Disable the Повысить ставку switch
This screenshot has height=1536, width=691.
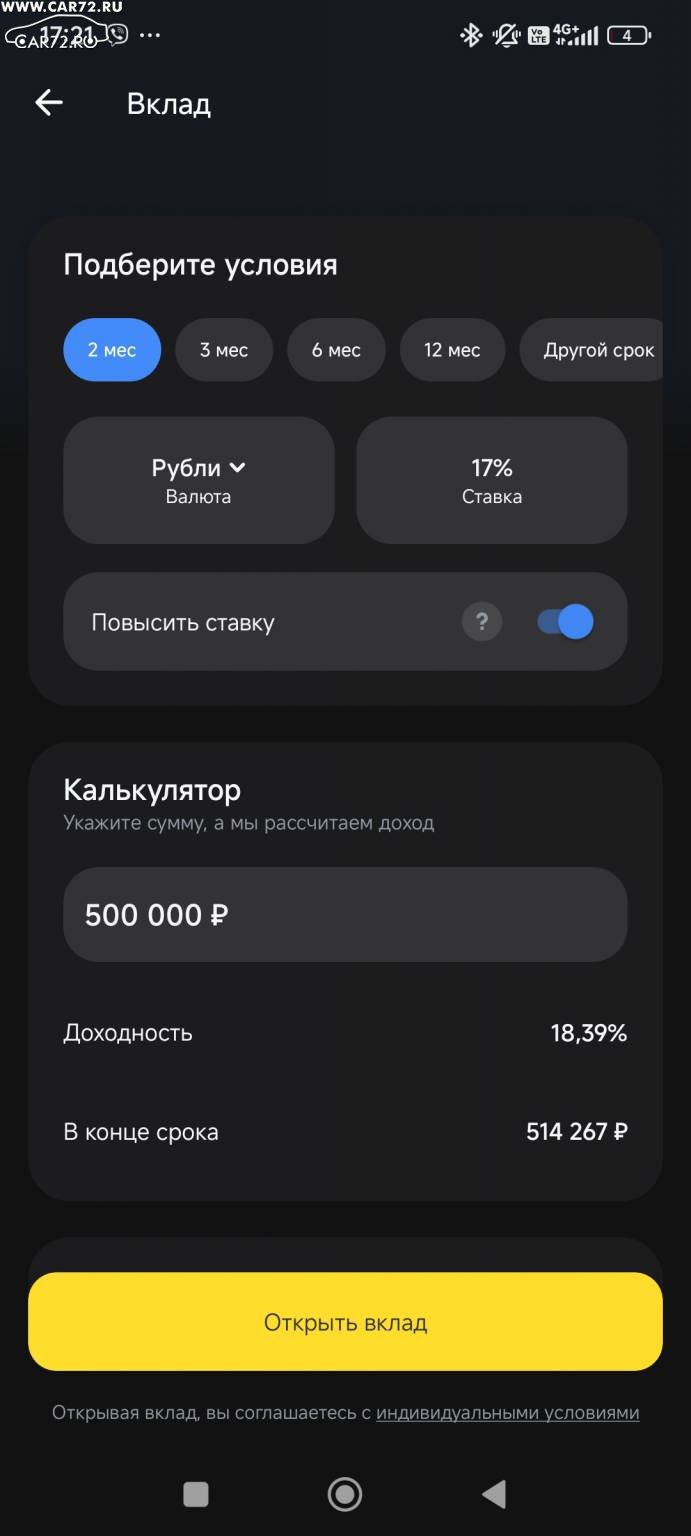(567, 622)
